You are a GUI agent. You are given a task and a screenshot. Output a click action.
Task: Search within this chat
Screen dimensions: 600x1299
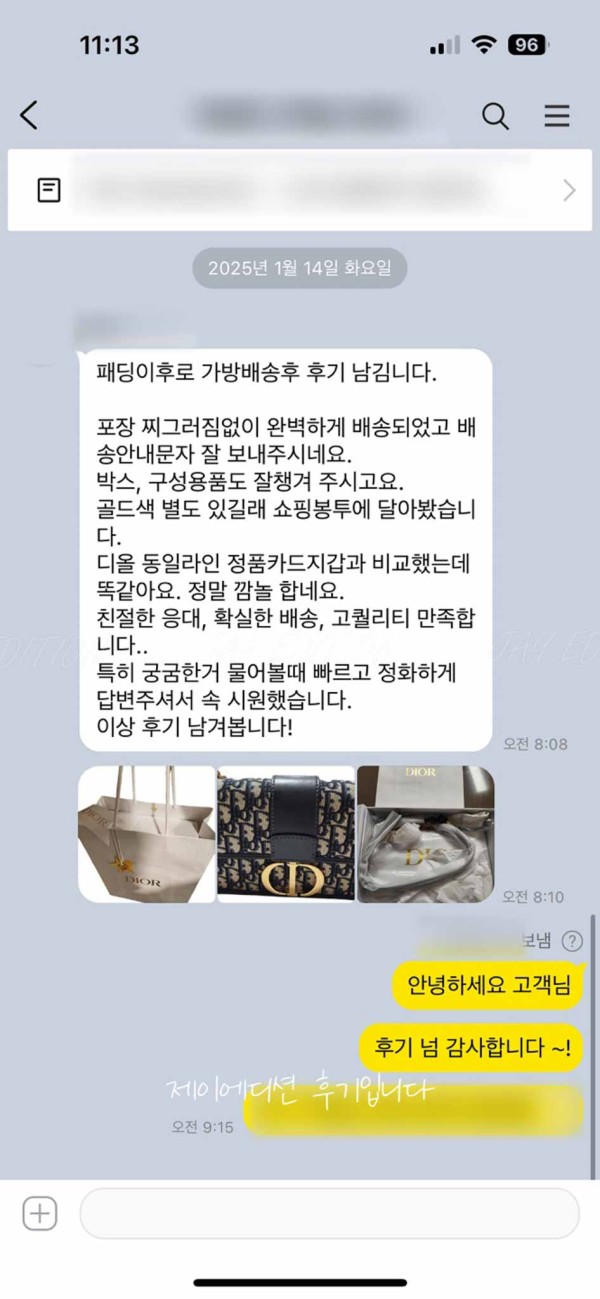[x=495, y=116]
